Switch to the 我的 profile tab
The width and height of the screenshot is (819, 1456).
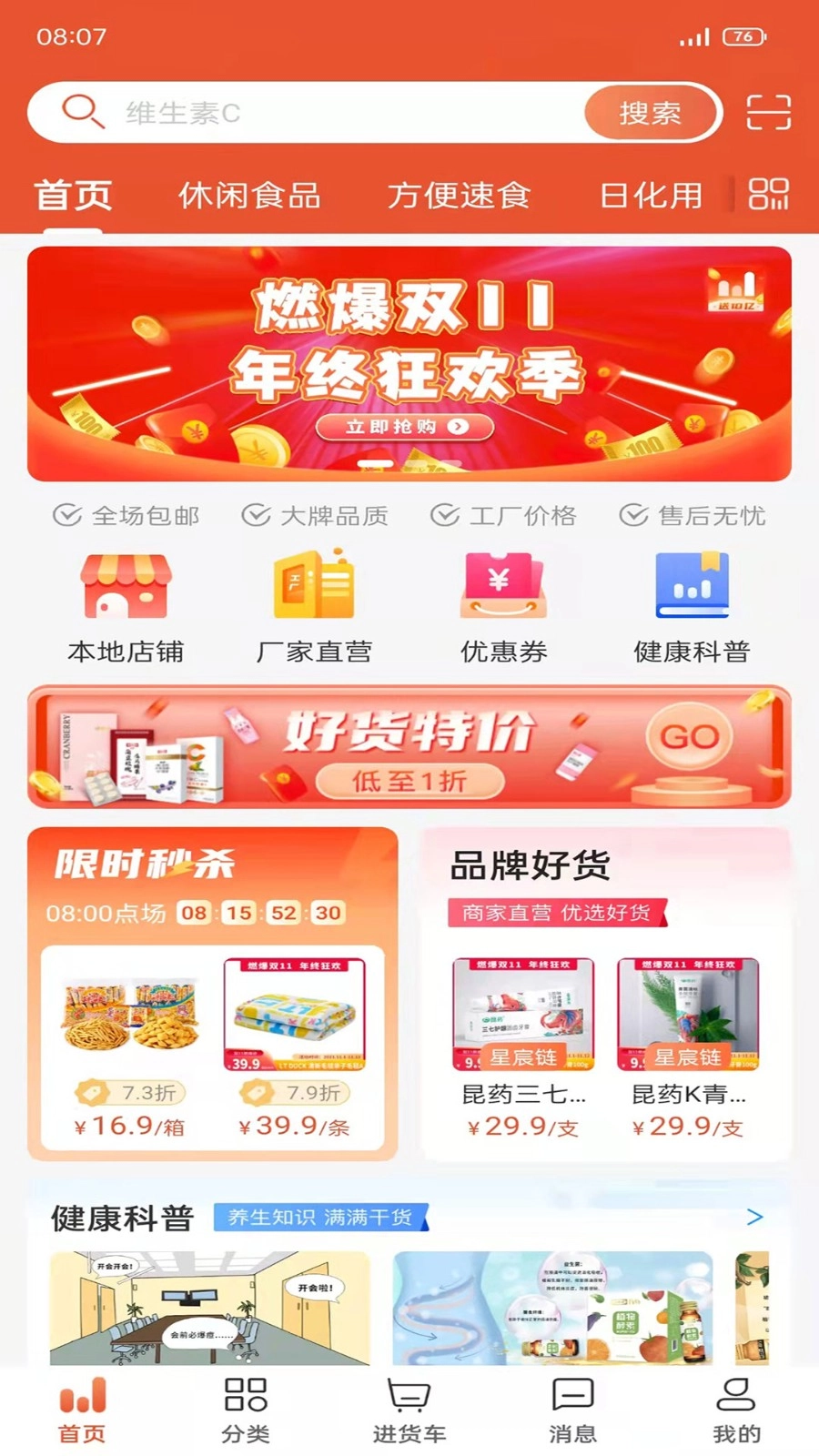tap(736, 1410)
